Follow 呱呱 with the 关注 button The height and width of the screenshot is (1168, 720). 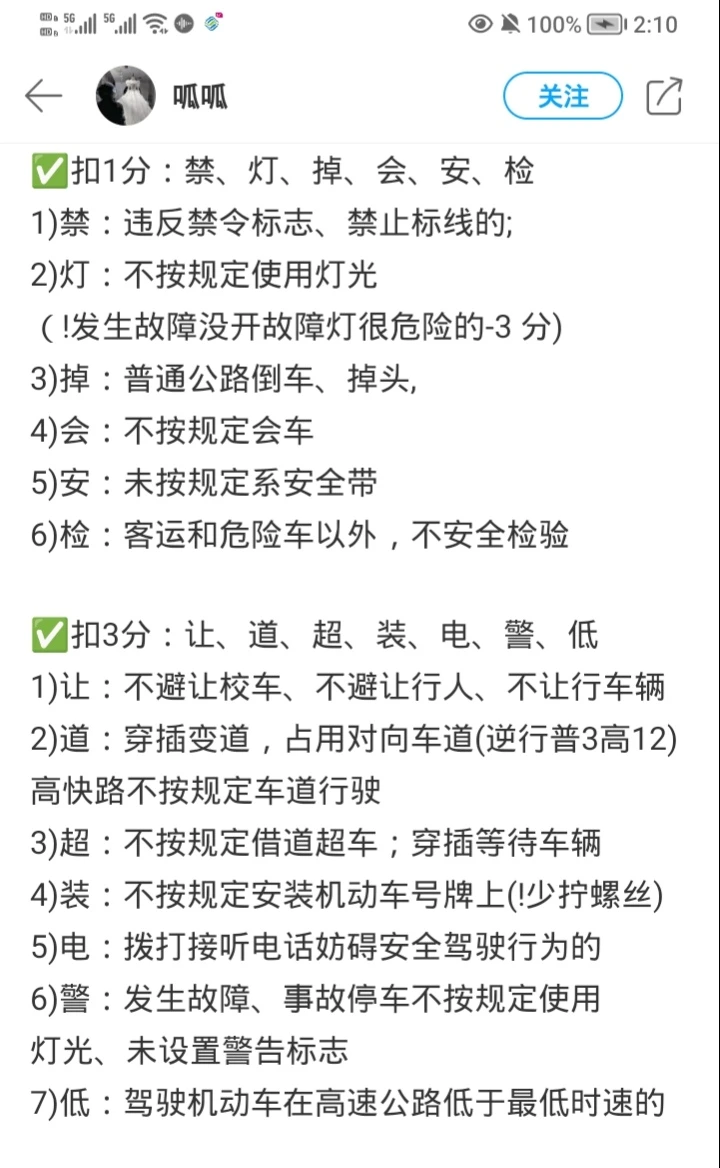(563, 96)
